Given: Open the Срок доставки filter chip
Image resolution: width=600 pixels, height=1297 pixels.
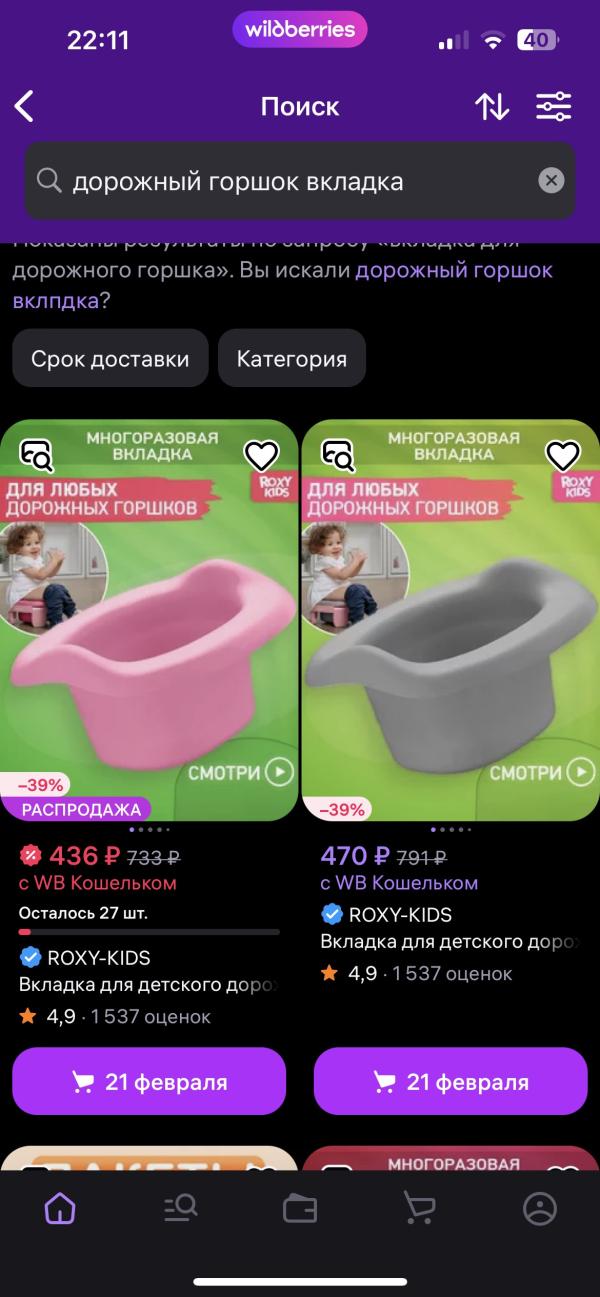Looking at the screenshot, I should tap(110, 358).
